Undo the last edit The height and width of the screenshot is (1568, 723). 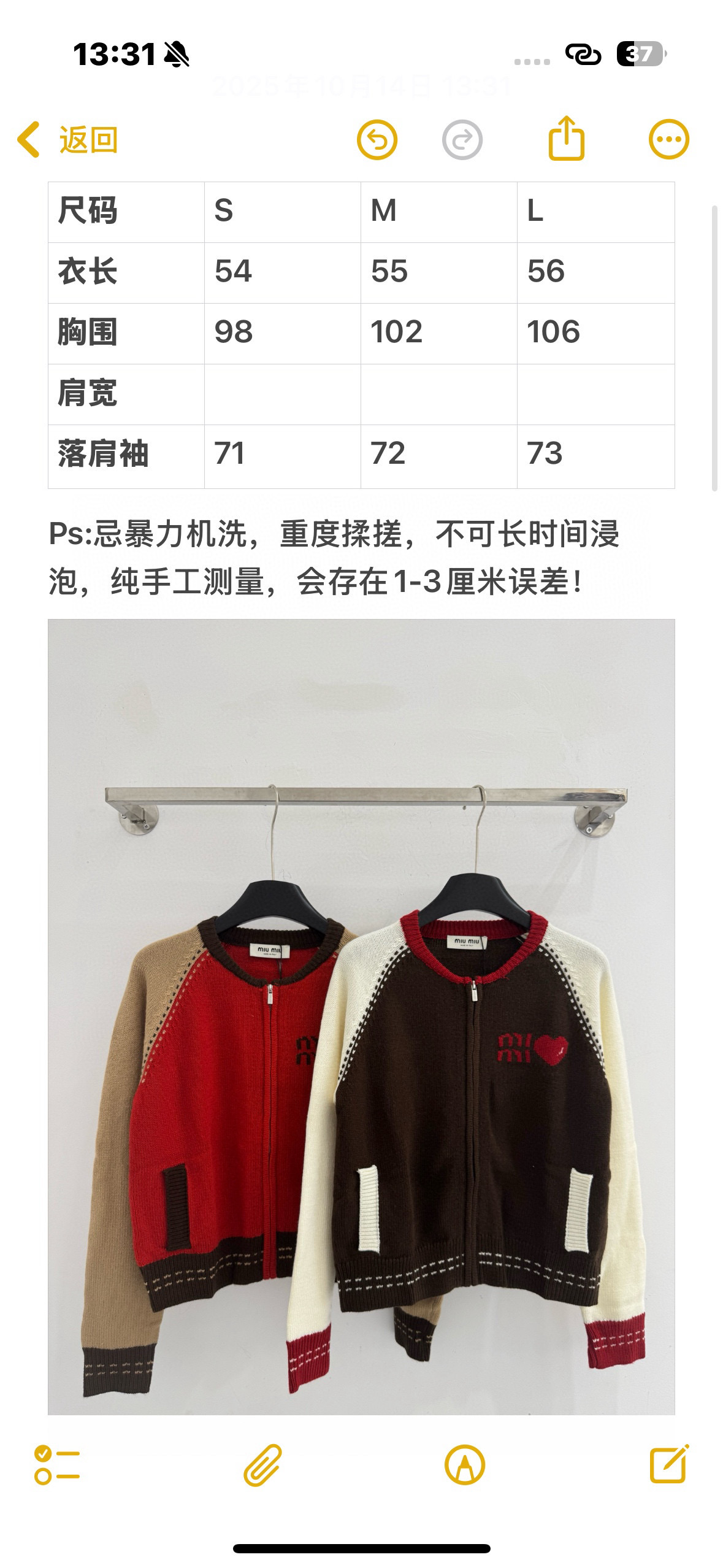pos(377,140)
